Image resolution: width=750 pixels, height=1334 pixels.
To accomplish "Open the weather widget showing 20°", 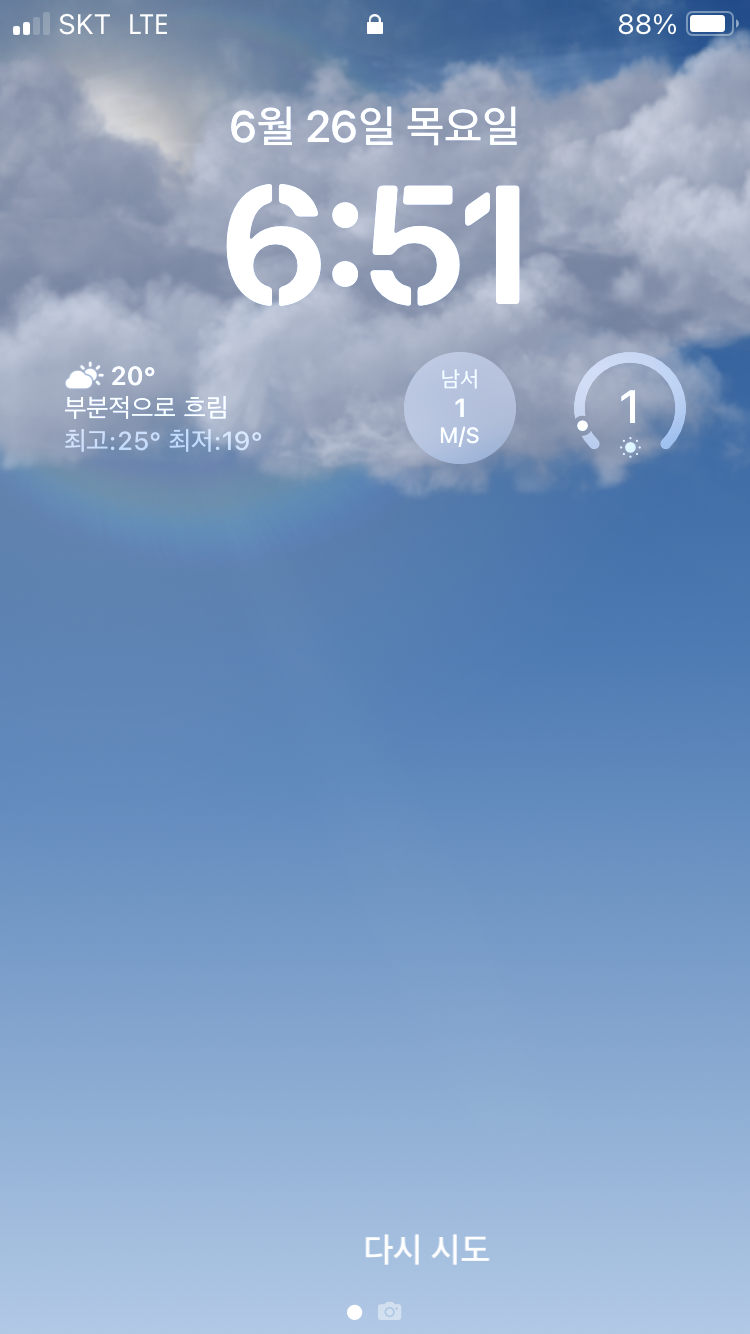I will click(164, 408).
